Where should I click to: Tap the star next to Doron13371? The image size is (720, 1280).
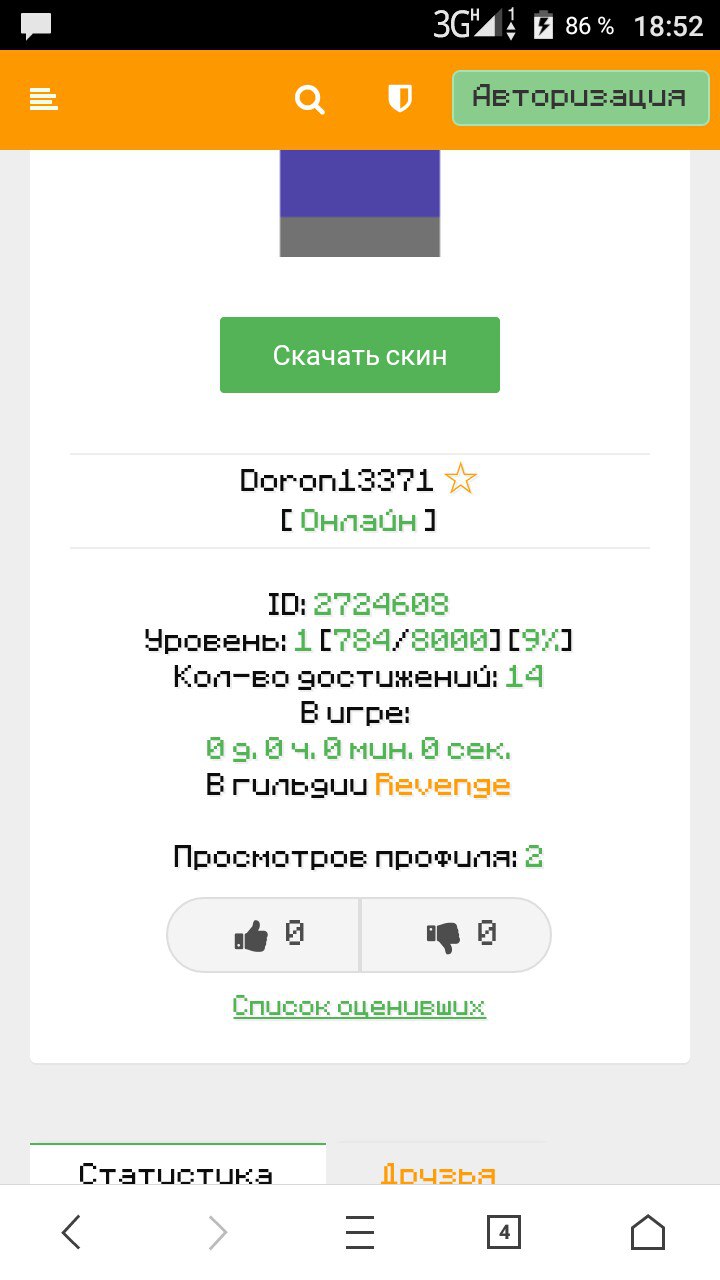point(461,480)
